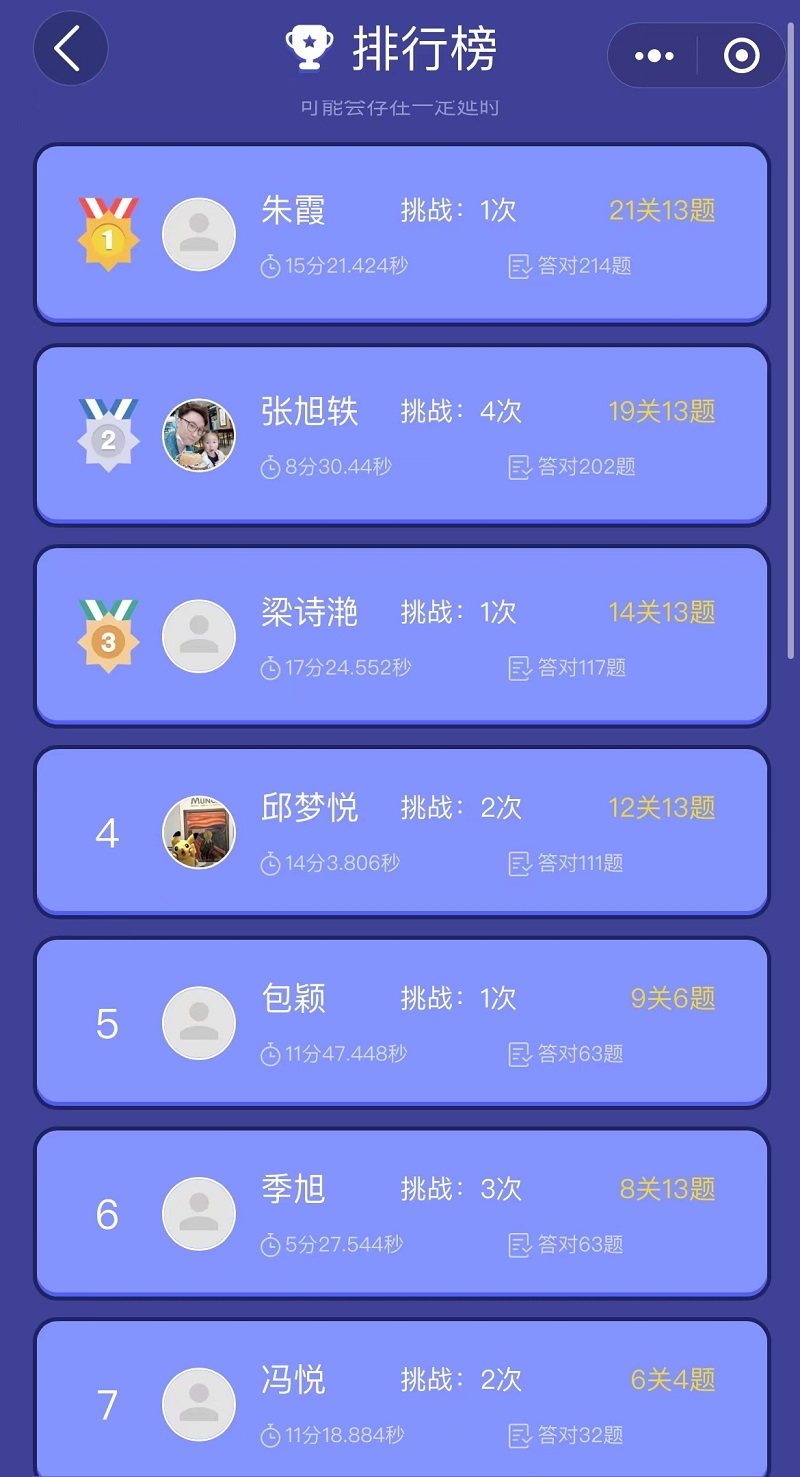Open the mini program three-dot menu

pyautogui.click(x=654, y=56)
